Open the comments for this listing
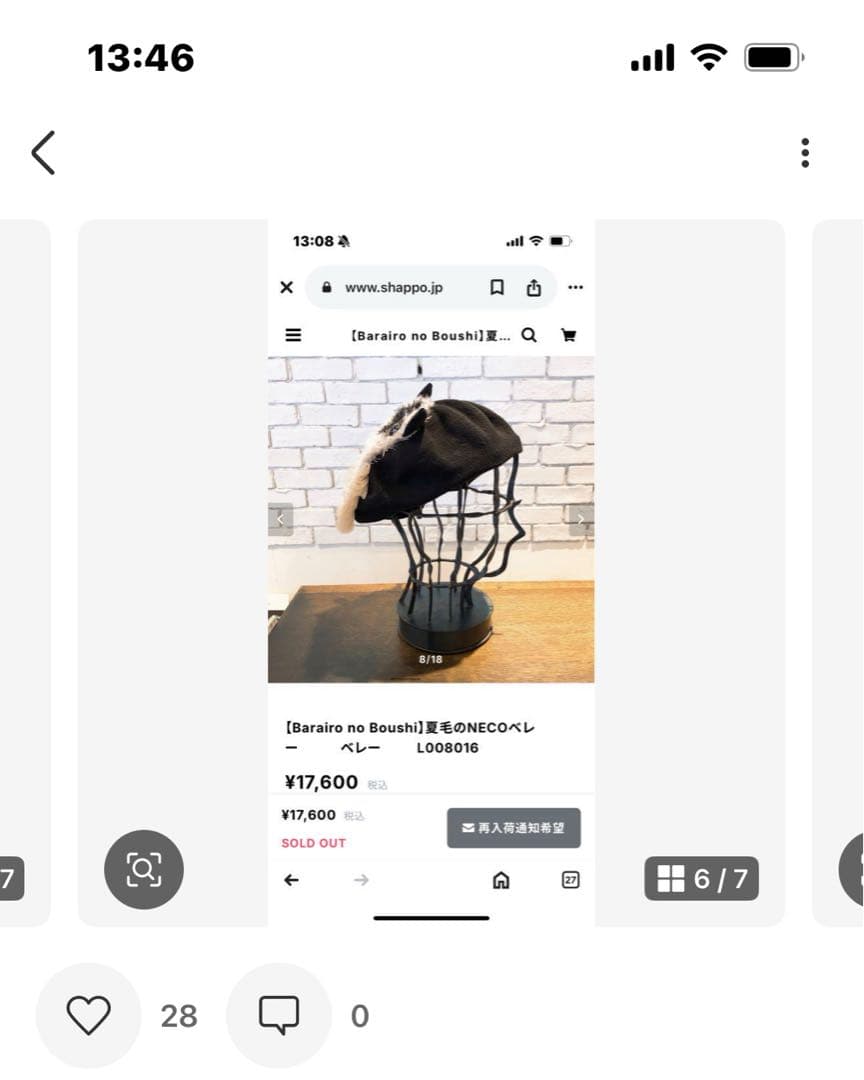 click(x=279, y=1015)
